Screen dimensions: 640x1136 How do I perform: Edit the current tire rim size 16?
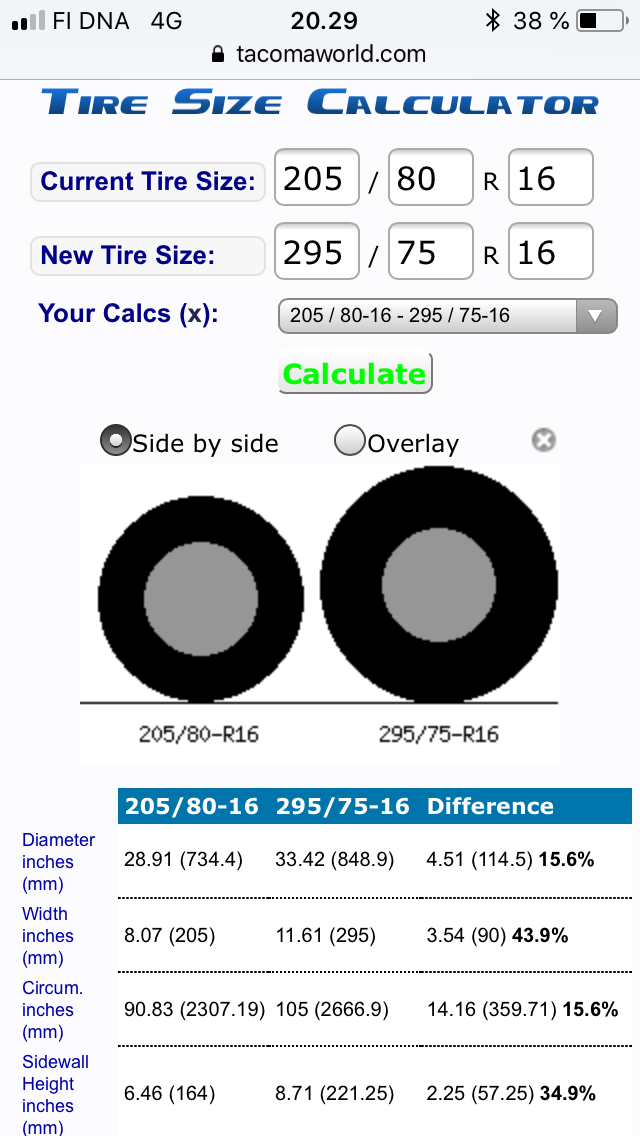[x=550, y=178]
